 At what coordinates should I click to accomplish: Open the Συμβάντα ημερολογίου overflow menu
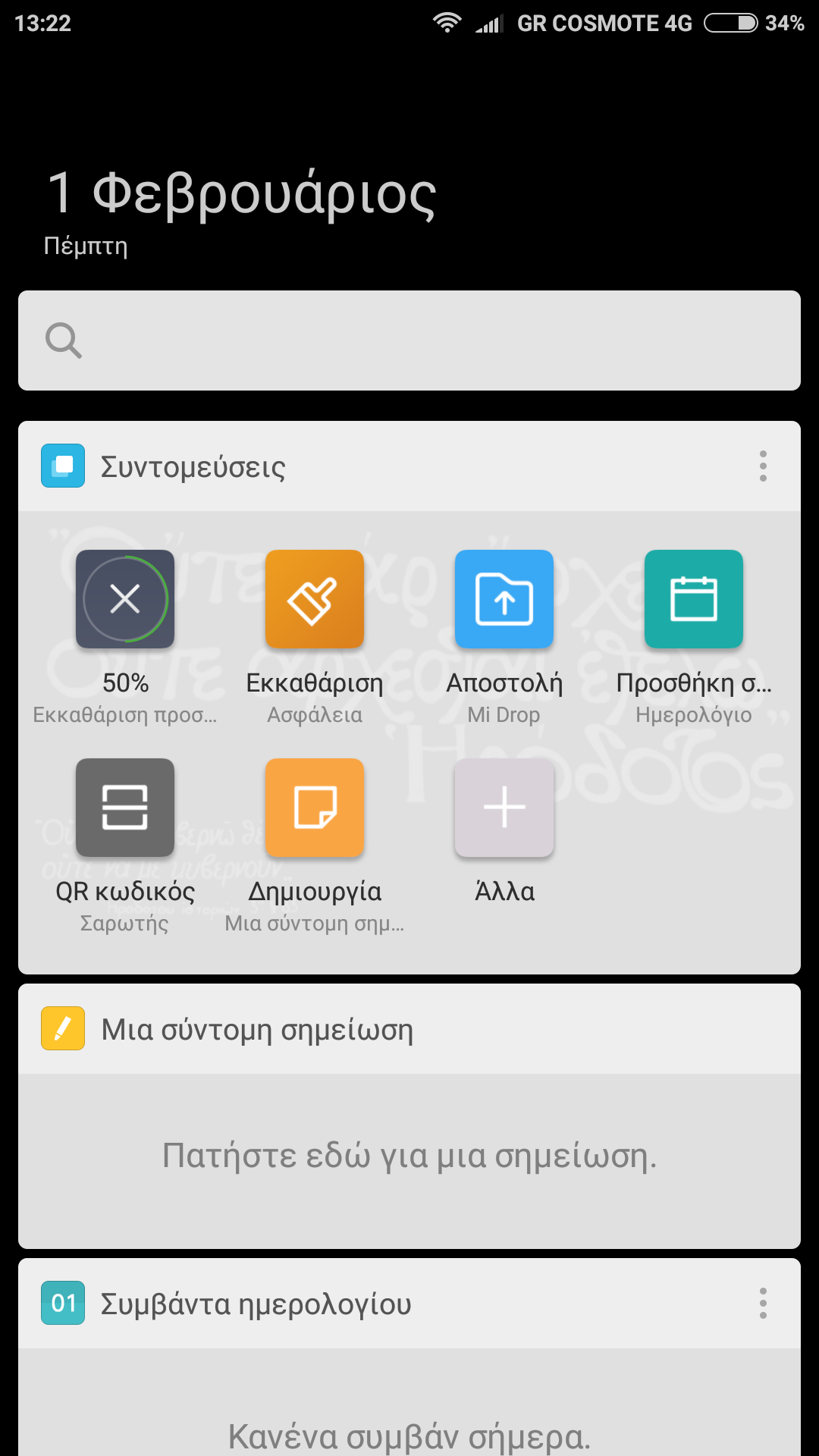[x=763, y=1303]
